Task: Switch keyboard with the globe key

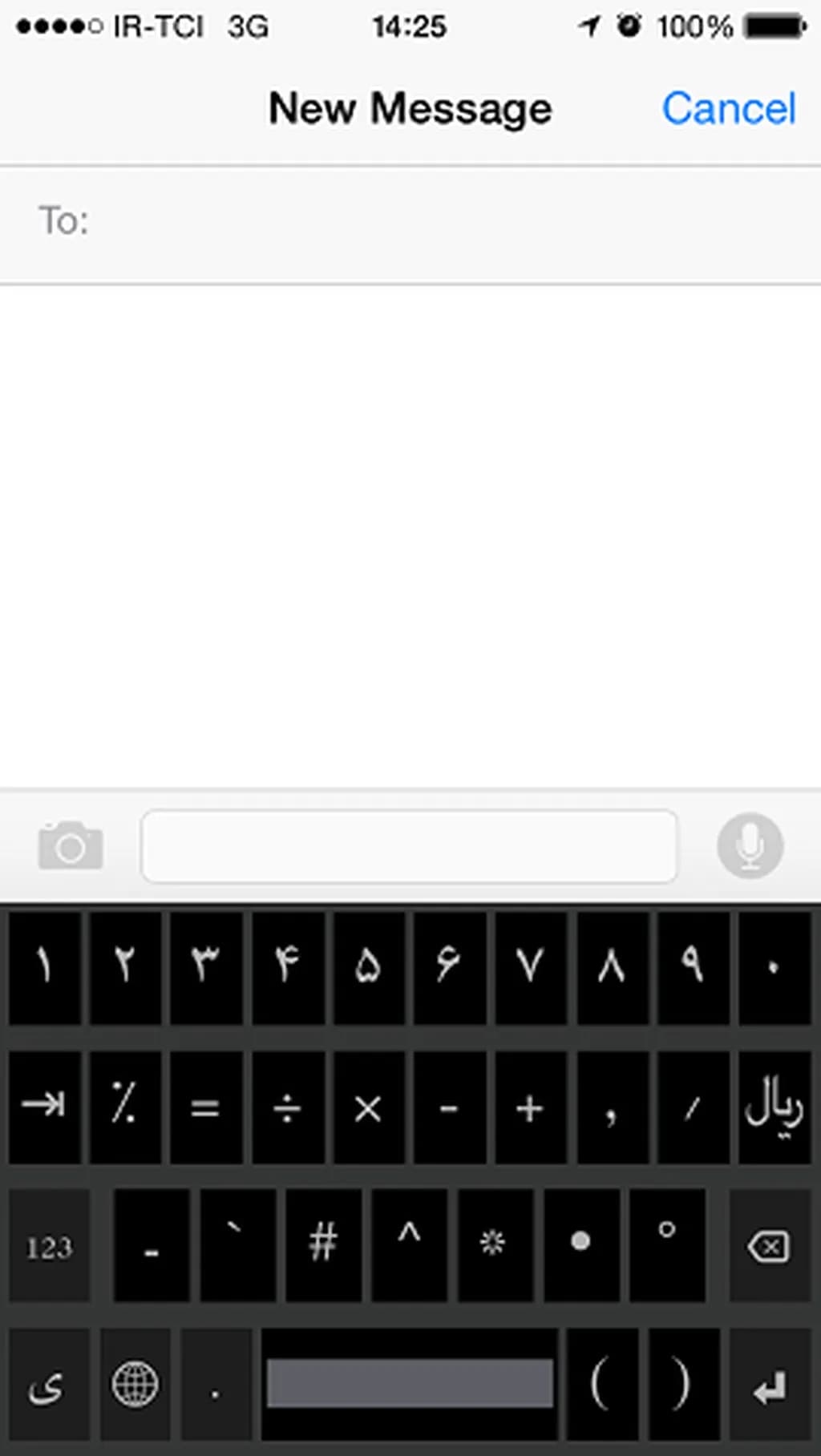Action: pos(135,1384)
